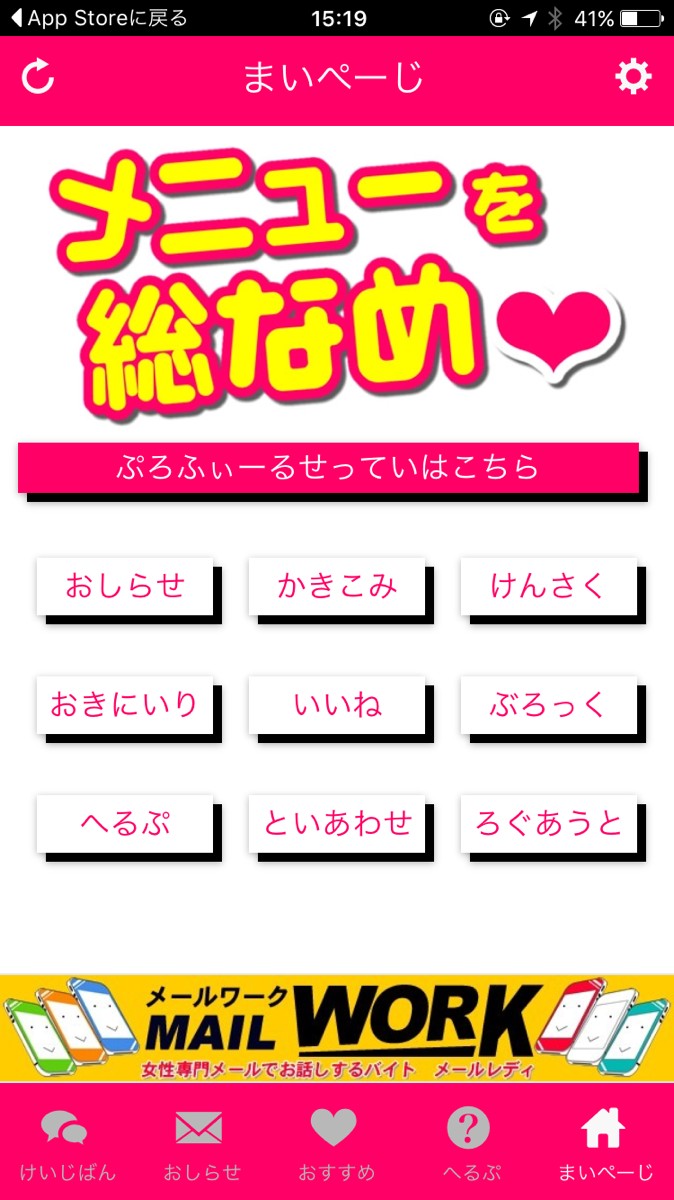Log out with ろぐあうと

point(549,823)
